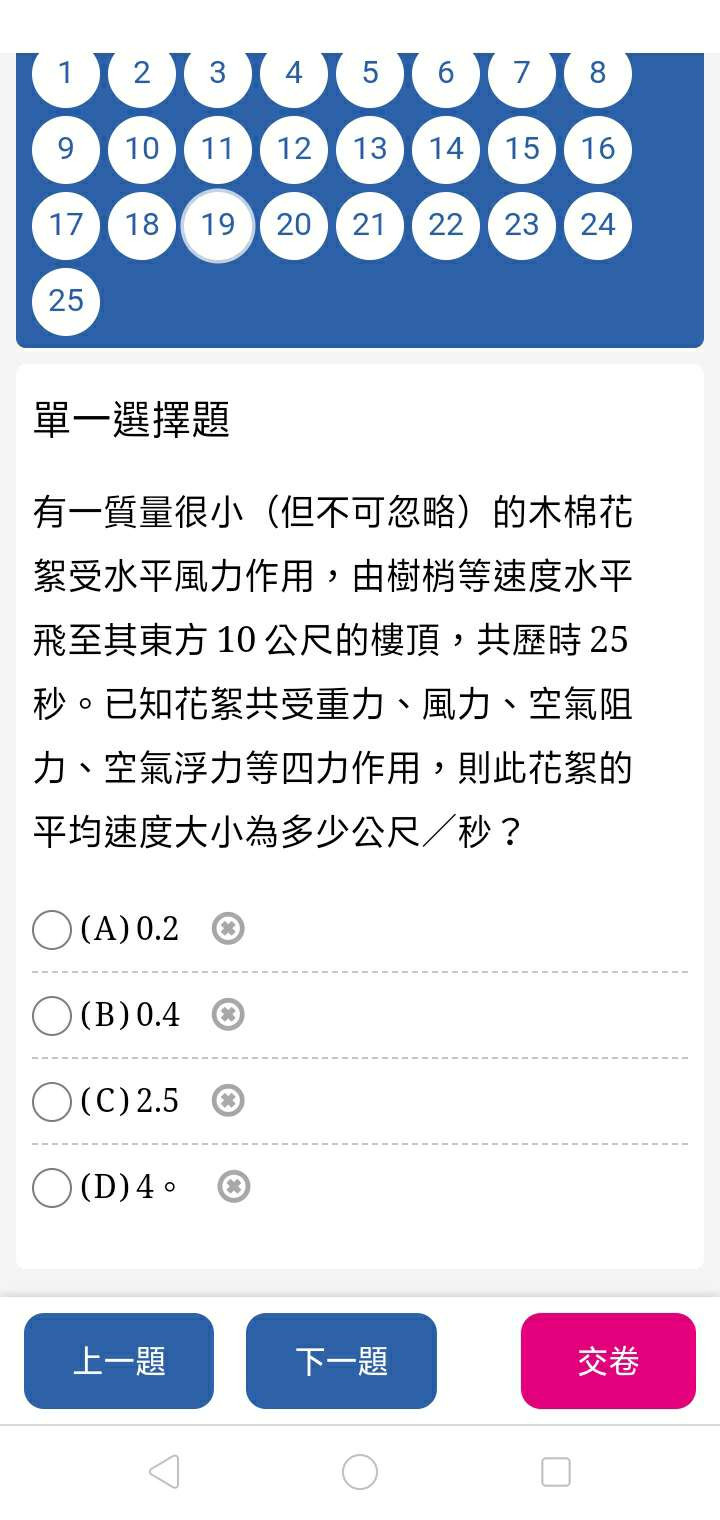Go to next question 下一題
The width and height of the screenshot is (720, 1520).
[x=341, y=1361]
